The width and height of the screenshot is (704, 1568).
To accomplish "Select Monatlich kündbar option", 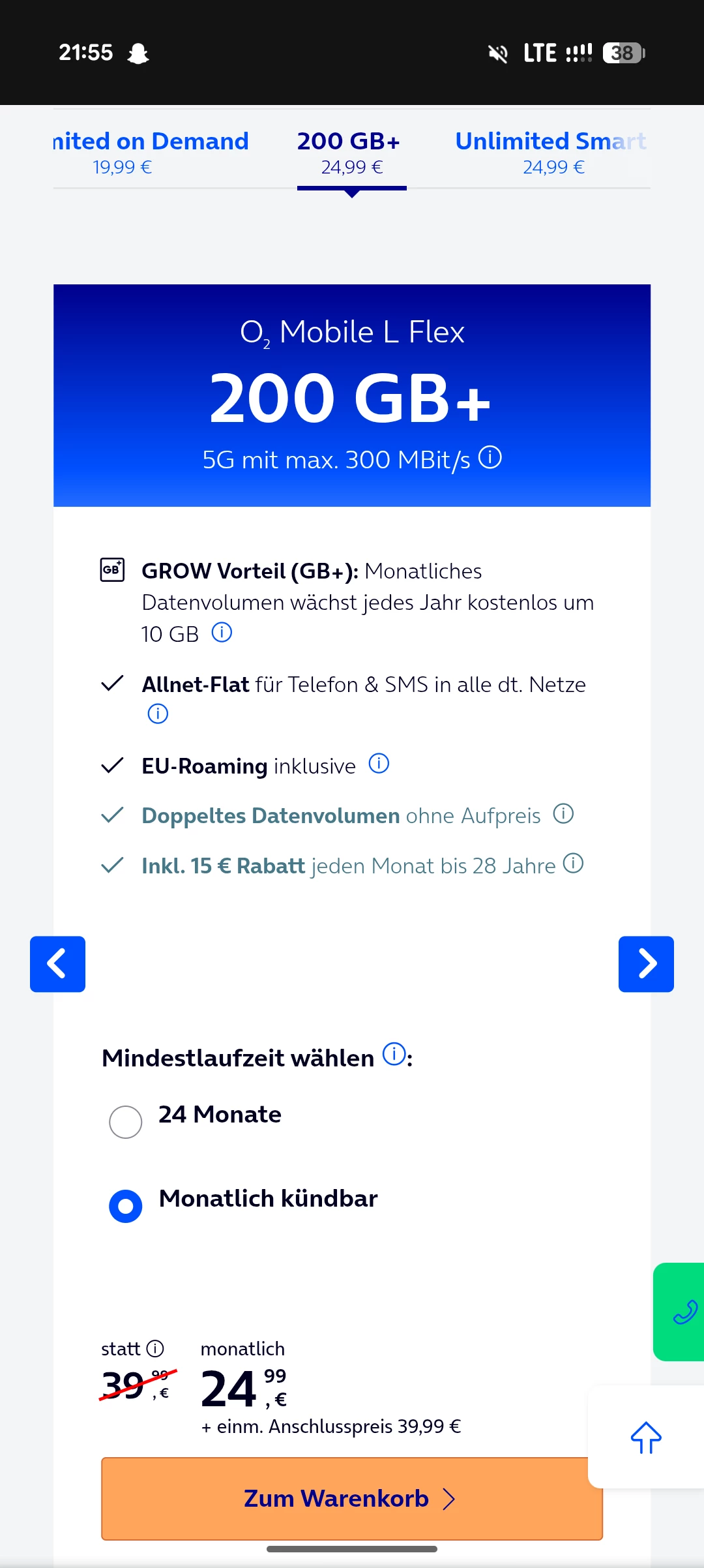I will pos(126,1206).
